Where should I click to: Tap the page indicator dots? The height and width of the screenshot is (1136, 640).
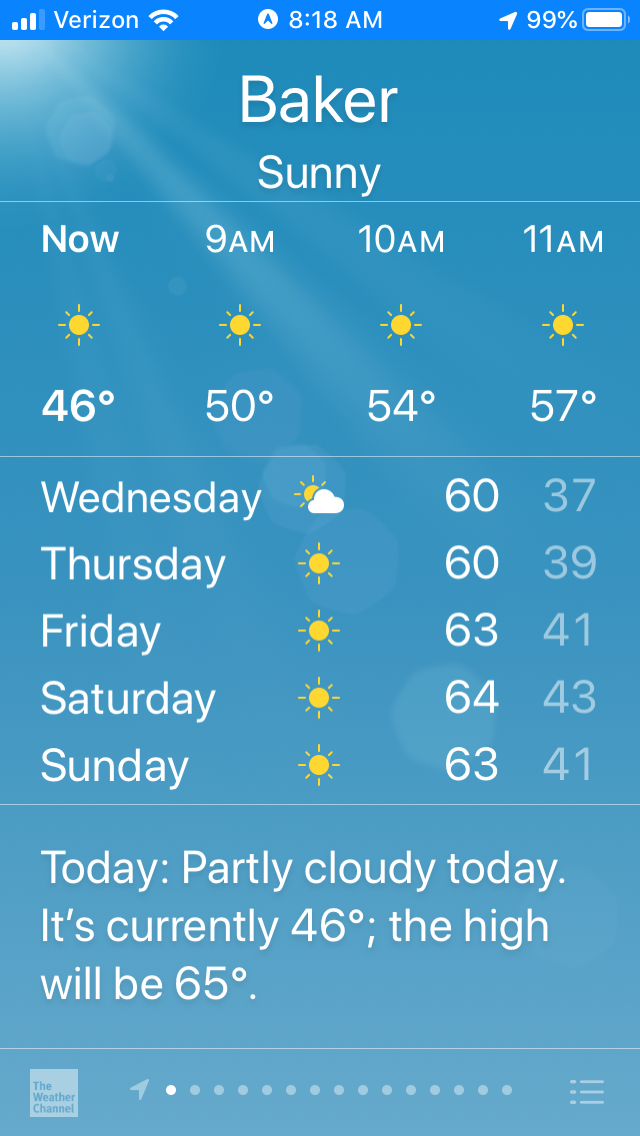point(321,1090)
